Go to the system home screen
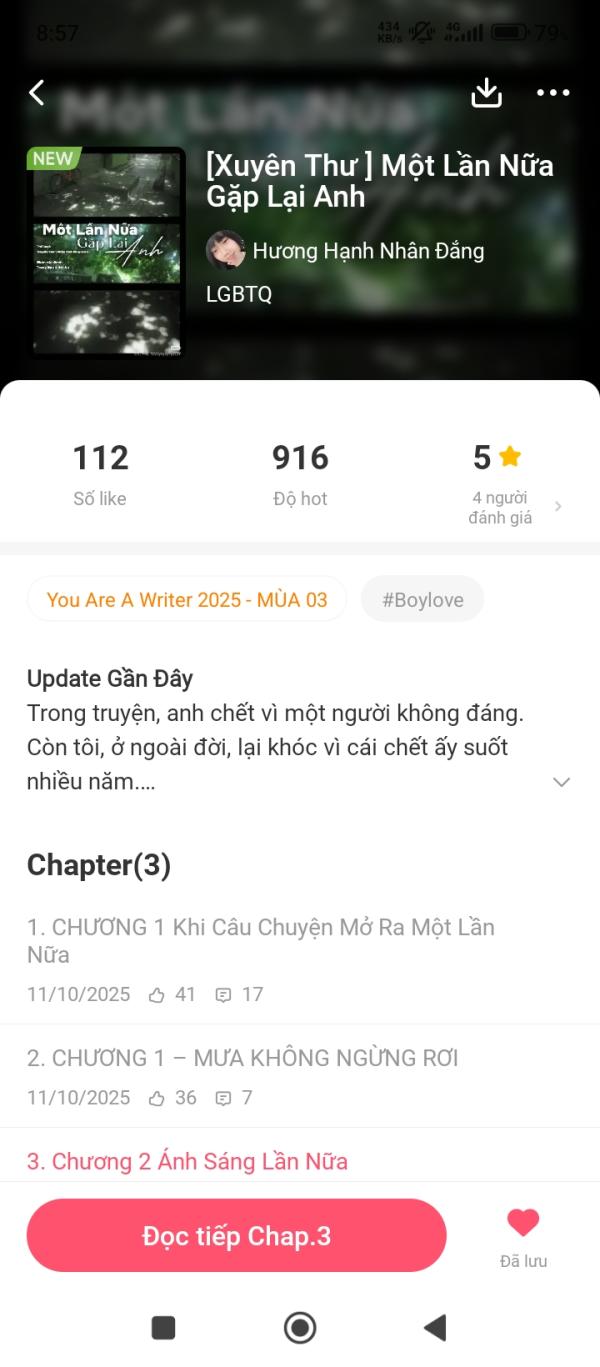Viewport: 600px width, 1367px height. [x=300, y=1328]
